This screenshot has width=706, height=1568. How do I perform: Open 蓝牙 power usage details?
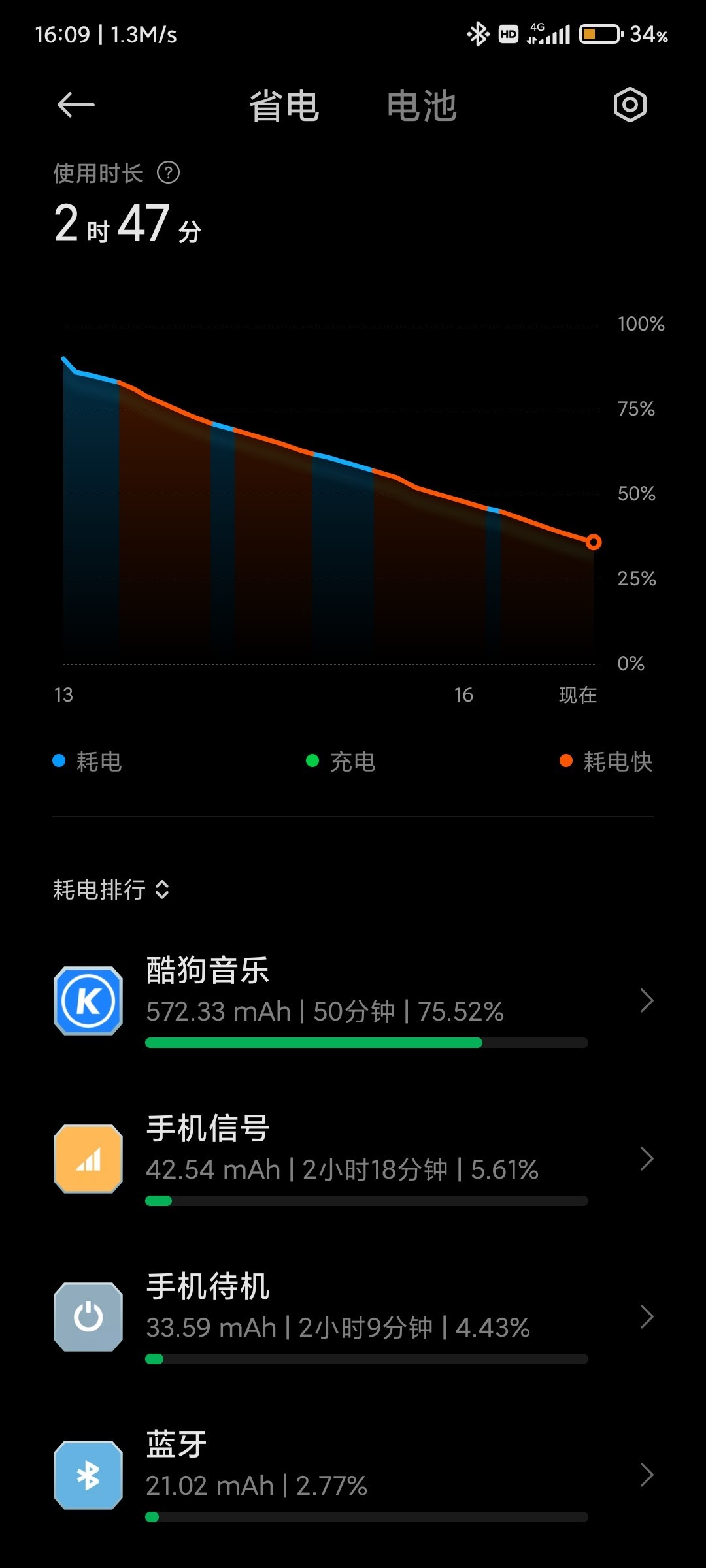pos(353,1475)
